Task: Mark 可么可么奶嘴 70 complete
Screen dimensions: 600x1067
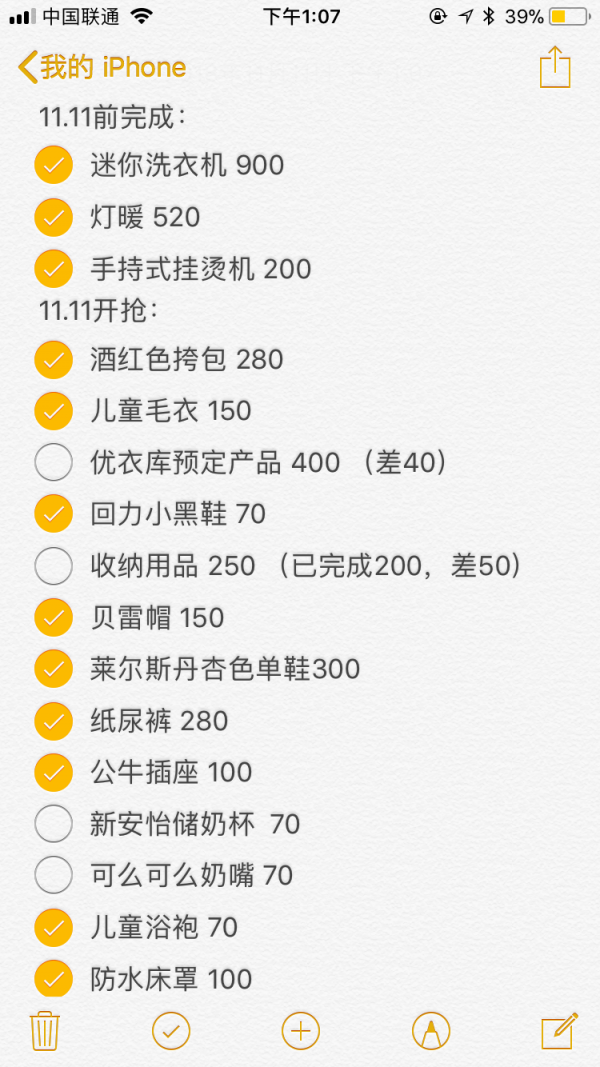Action: coord(54,875)
